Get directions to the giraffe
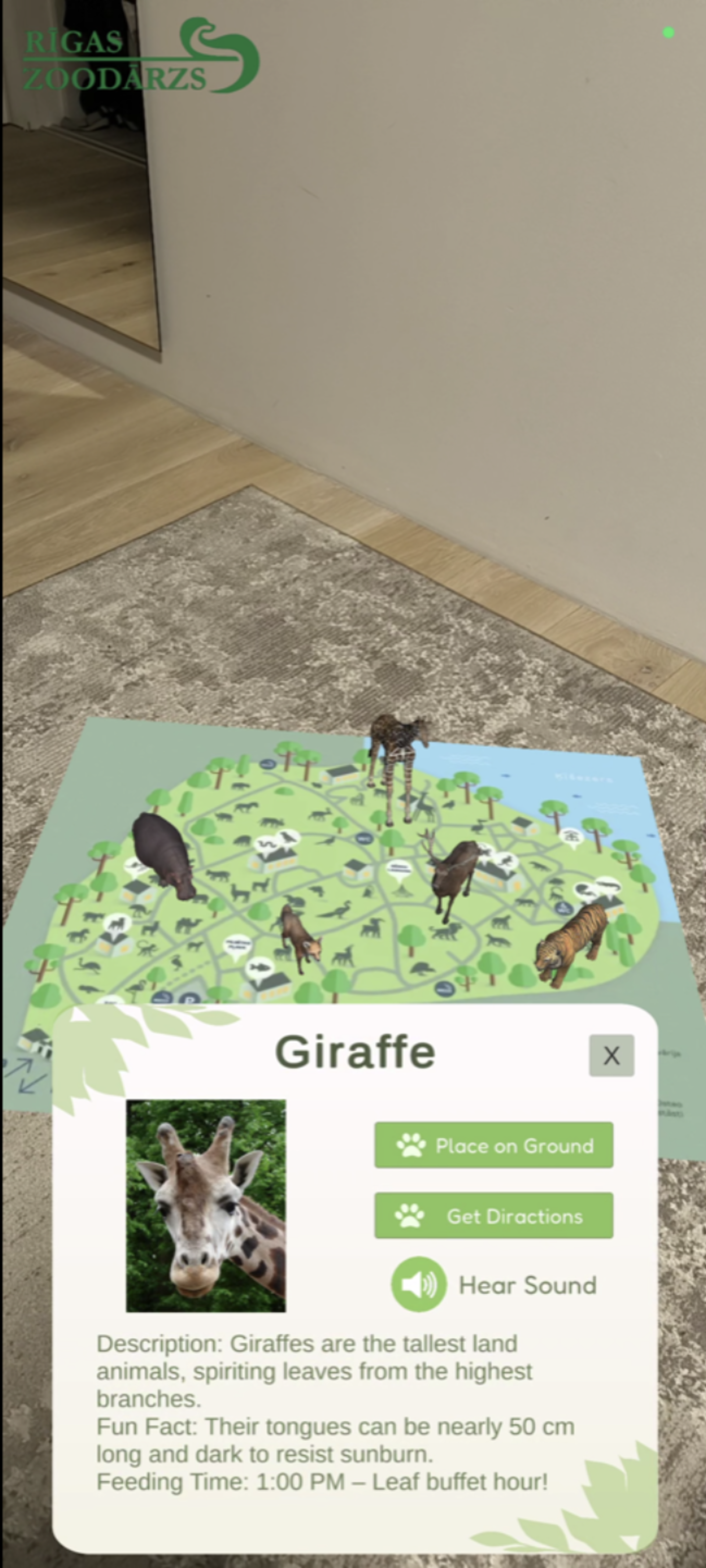 (x=493, y=1216)
